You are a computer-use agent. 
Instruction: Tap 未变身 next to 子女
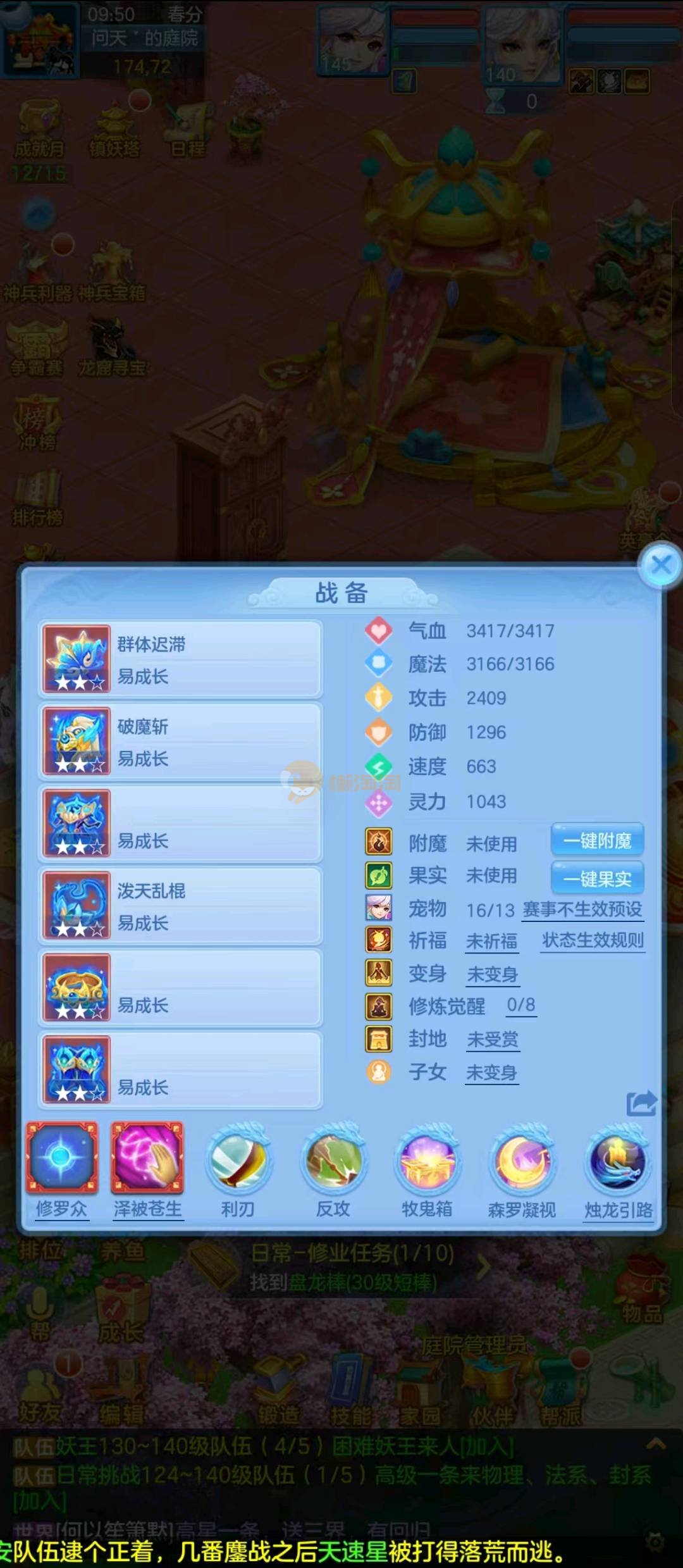click(491, 1073)
